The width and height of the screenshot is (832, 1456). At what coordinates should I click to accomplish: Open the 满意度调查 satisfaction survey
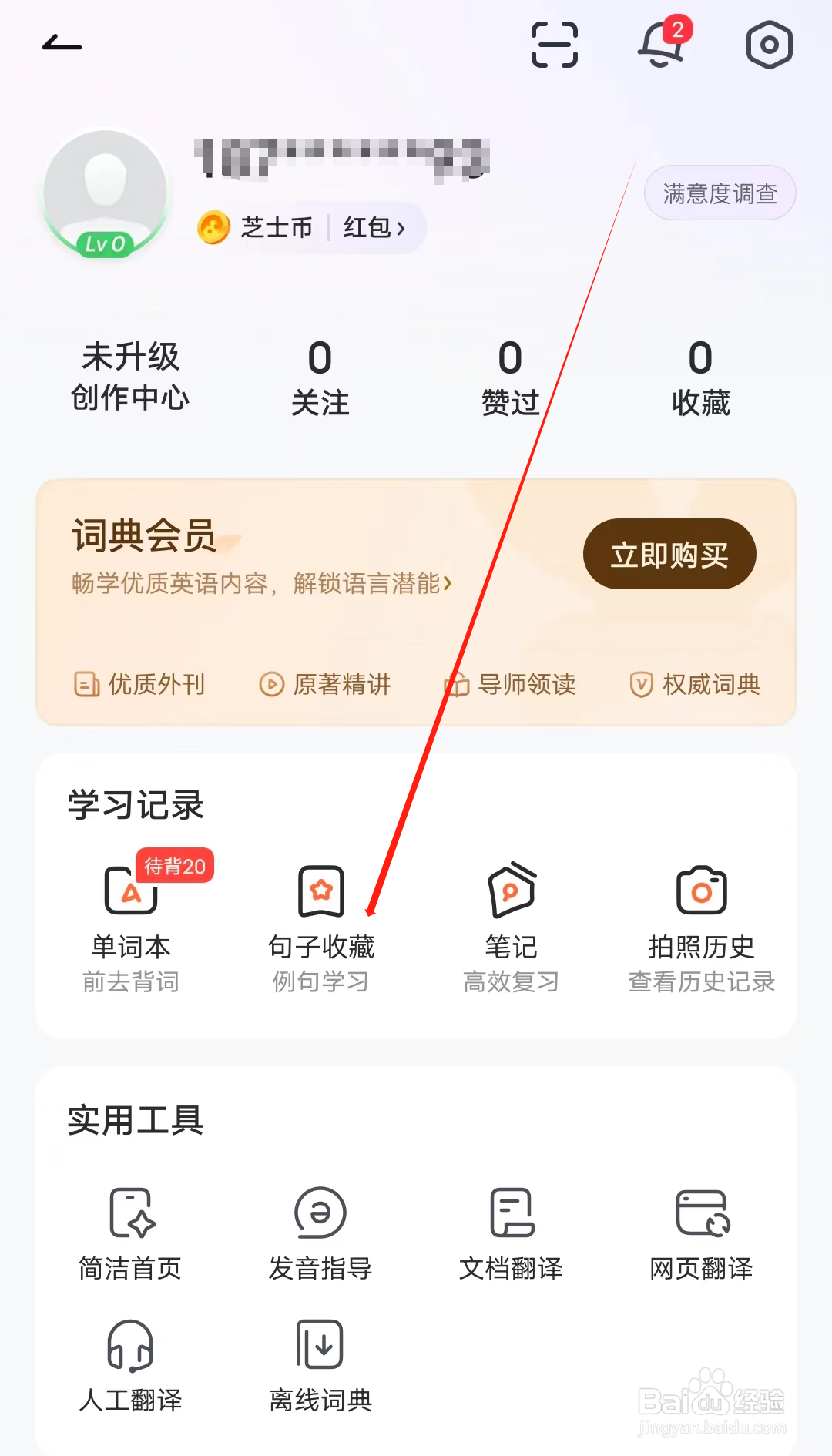[x=719, y=192]
